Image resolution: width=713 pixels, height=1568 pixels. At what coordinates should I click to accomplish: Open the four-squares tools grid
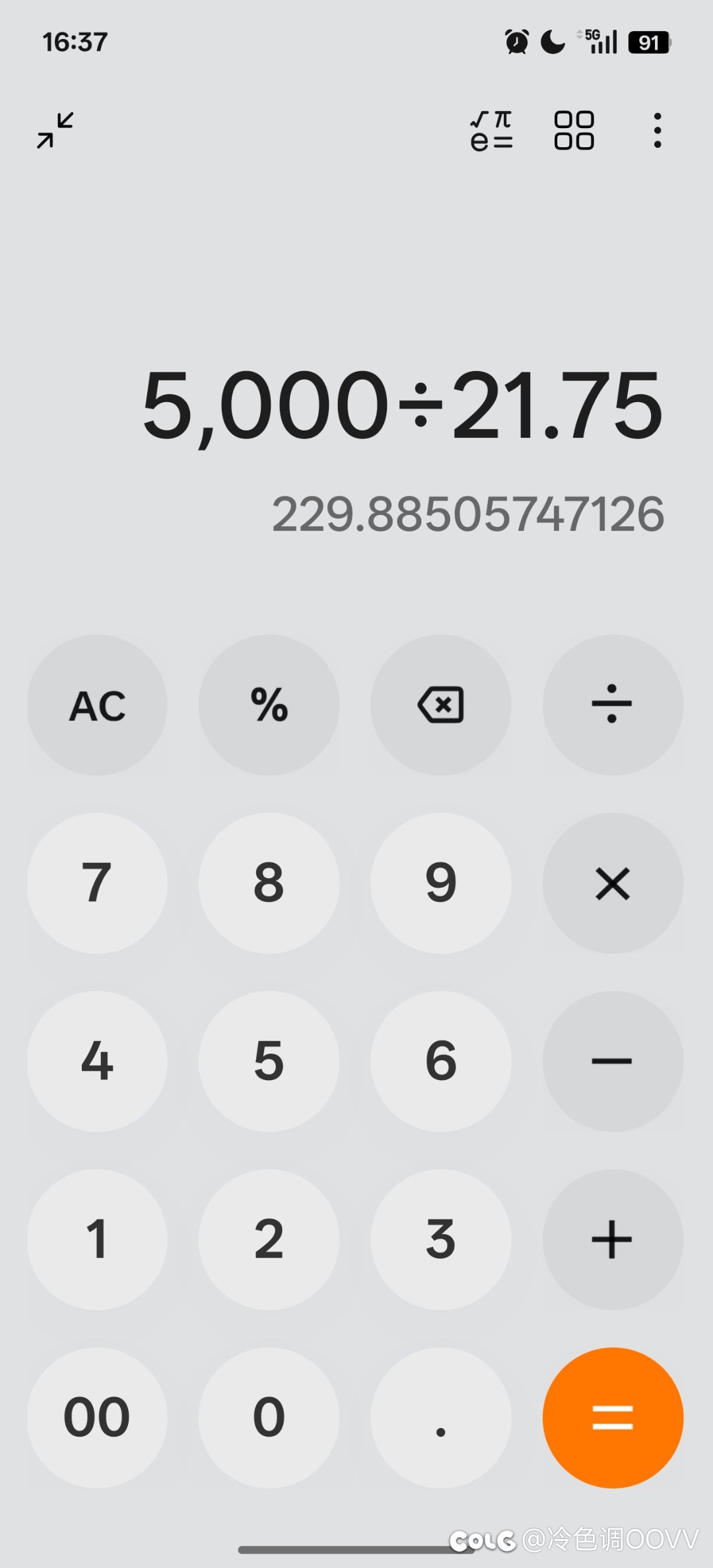pos(574,130)
